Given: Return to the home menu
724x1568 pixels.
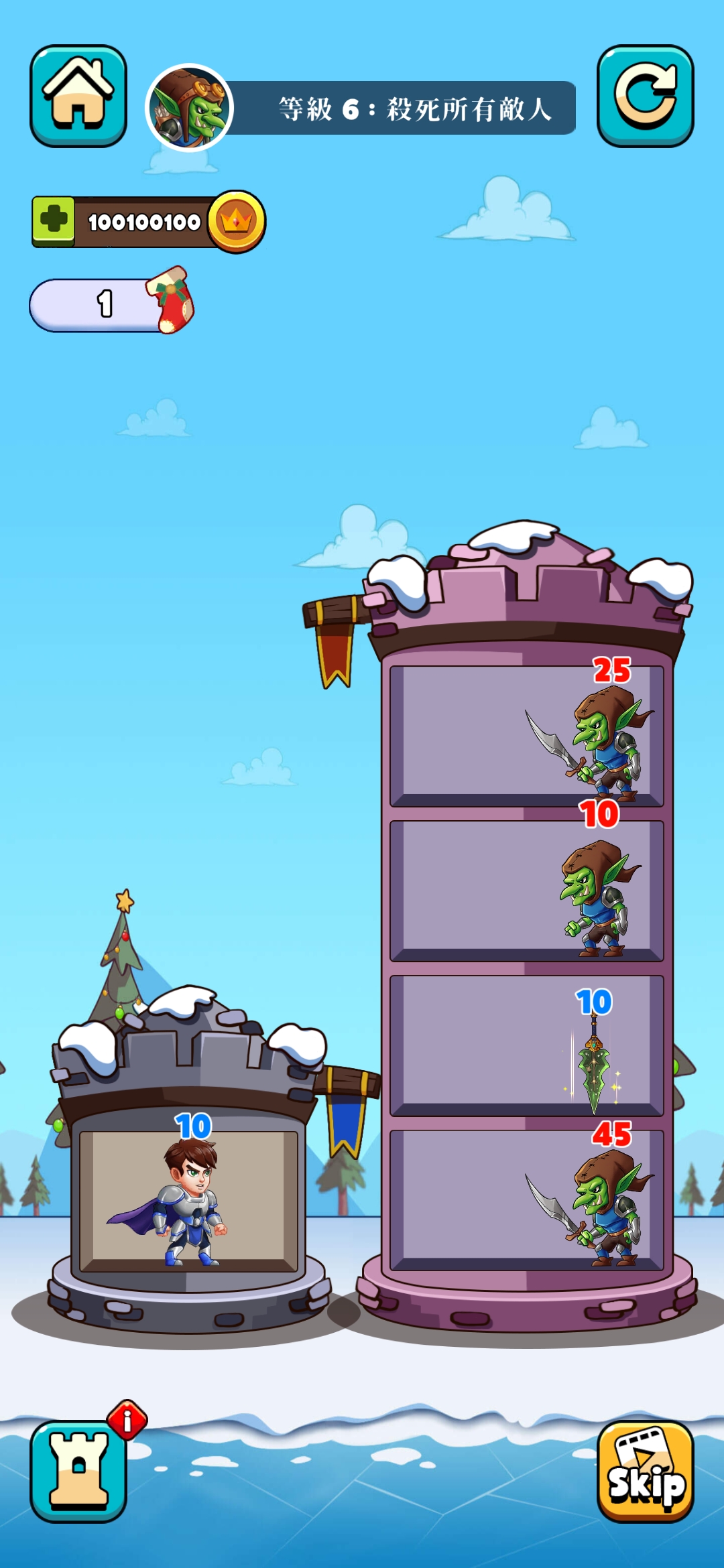Looking at the screenshot, I should click(78, 96).
